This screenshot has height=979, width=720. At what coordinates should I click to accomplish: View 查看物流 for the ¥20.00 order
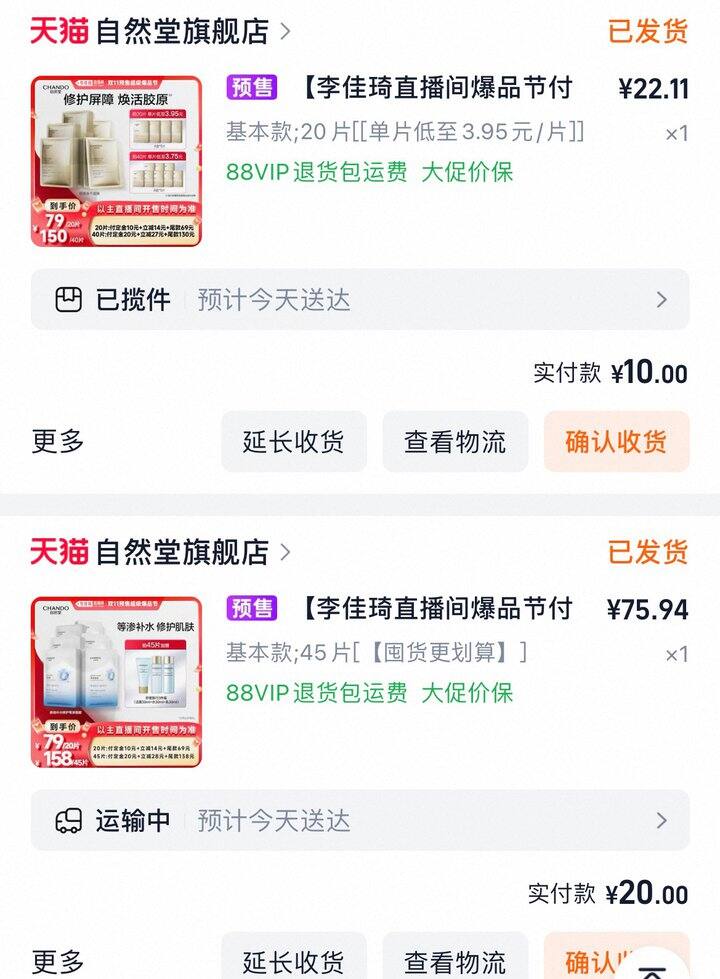455,961
